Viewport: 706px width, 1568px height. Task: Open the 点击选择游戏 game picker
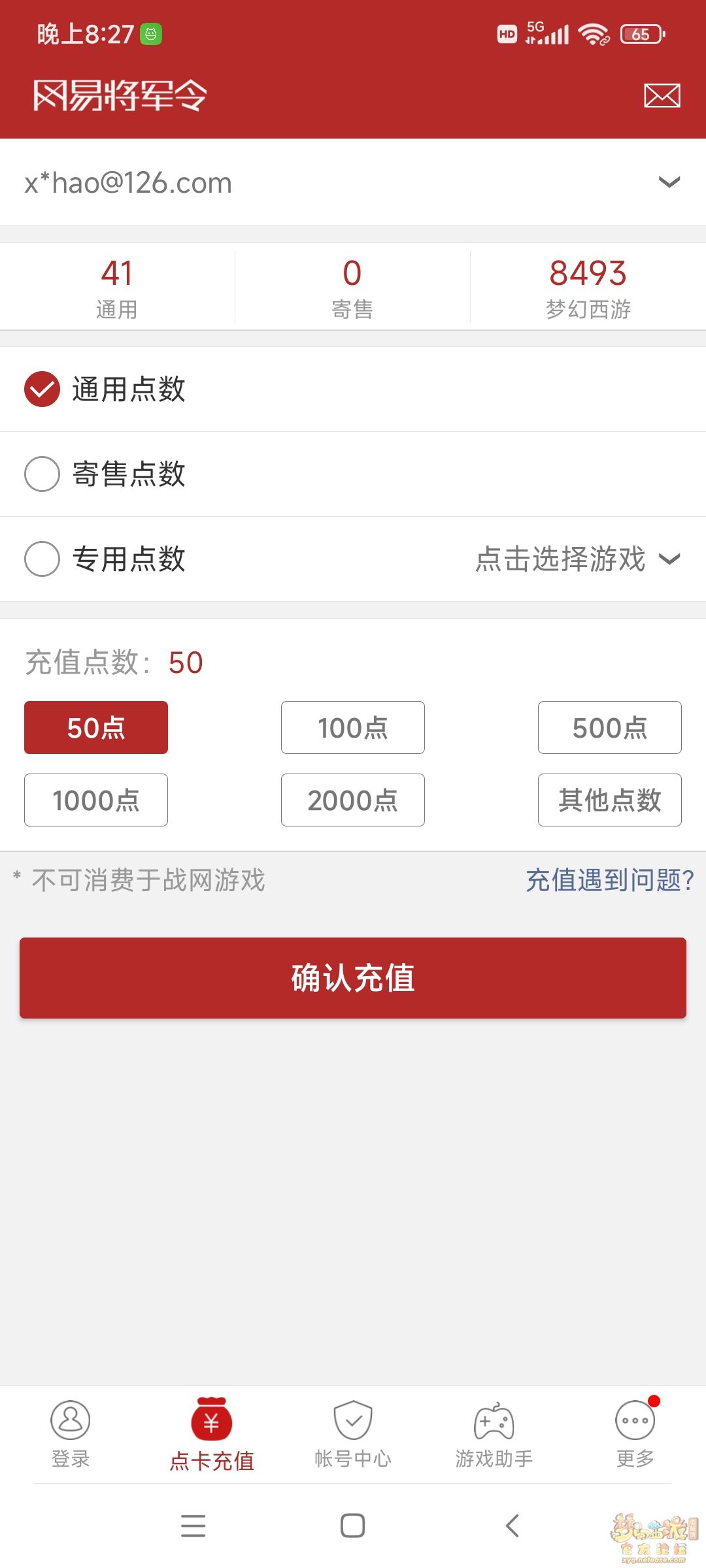(578, 559)
